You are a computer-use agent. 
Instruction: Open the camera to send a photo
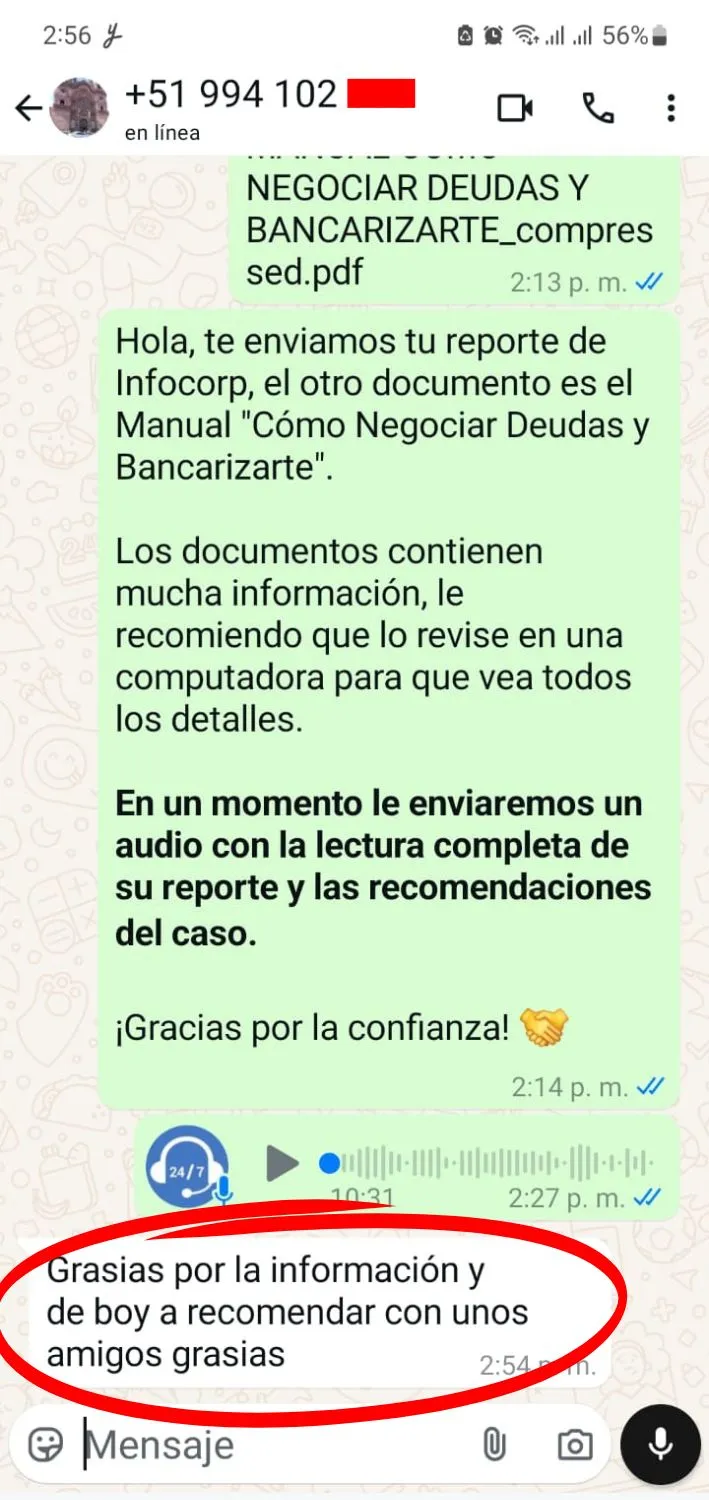click(574, 1444)
